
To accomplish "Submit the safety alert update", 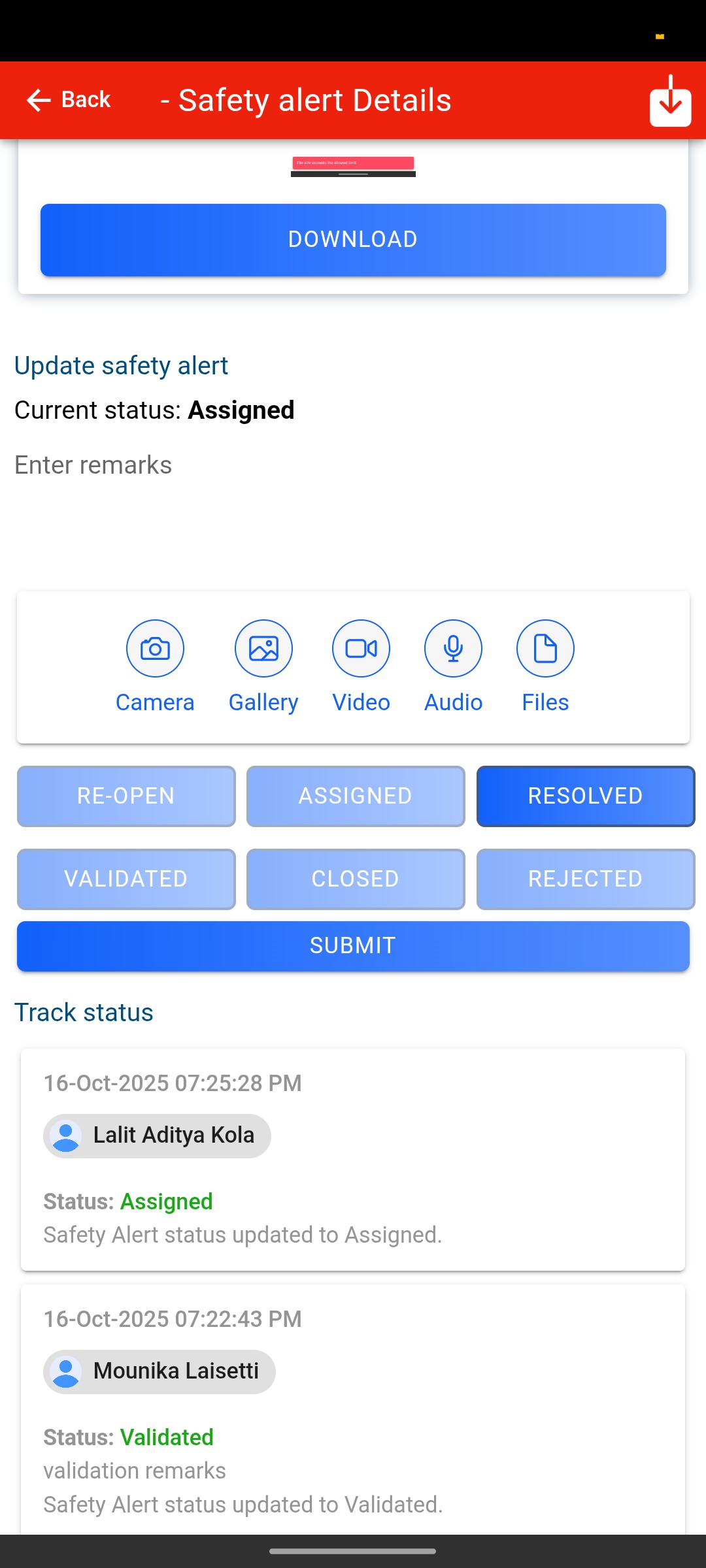I will (353, 945).
